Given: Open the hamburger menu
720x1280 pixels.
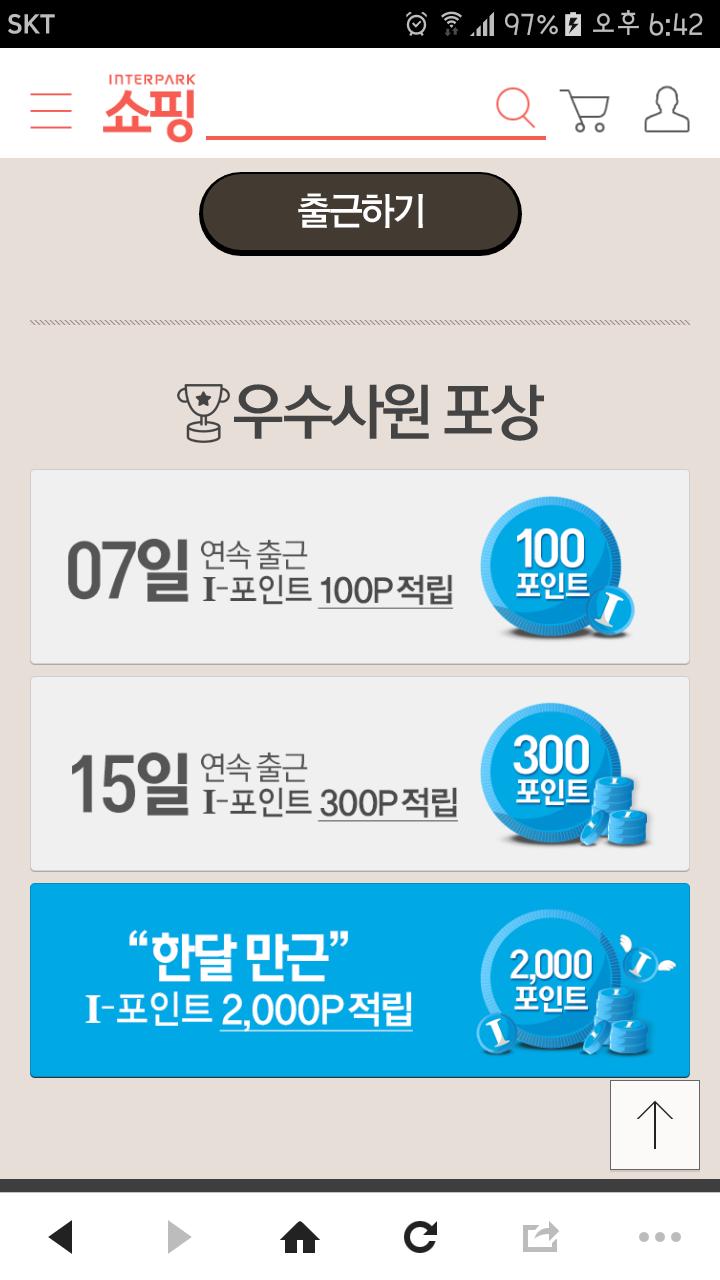Looking at the screenshot, I should point(51,110).
